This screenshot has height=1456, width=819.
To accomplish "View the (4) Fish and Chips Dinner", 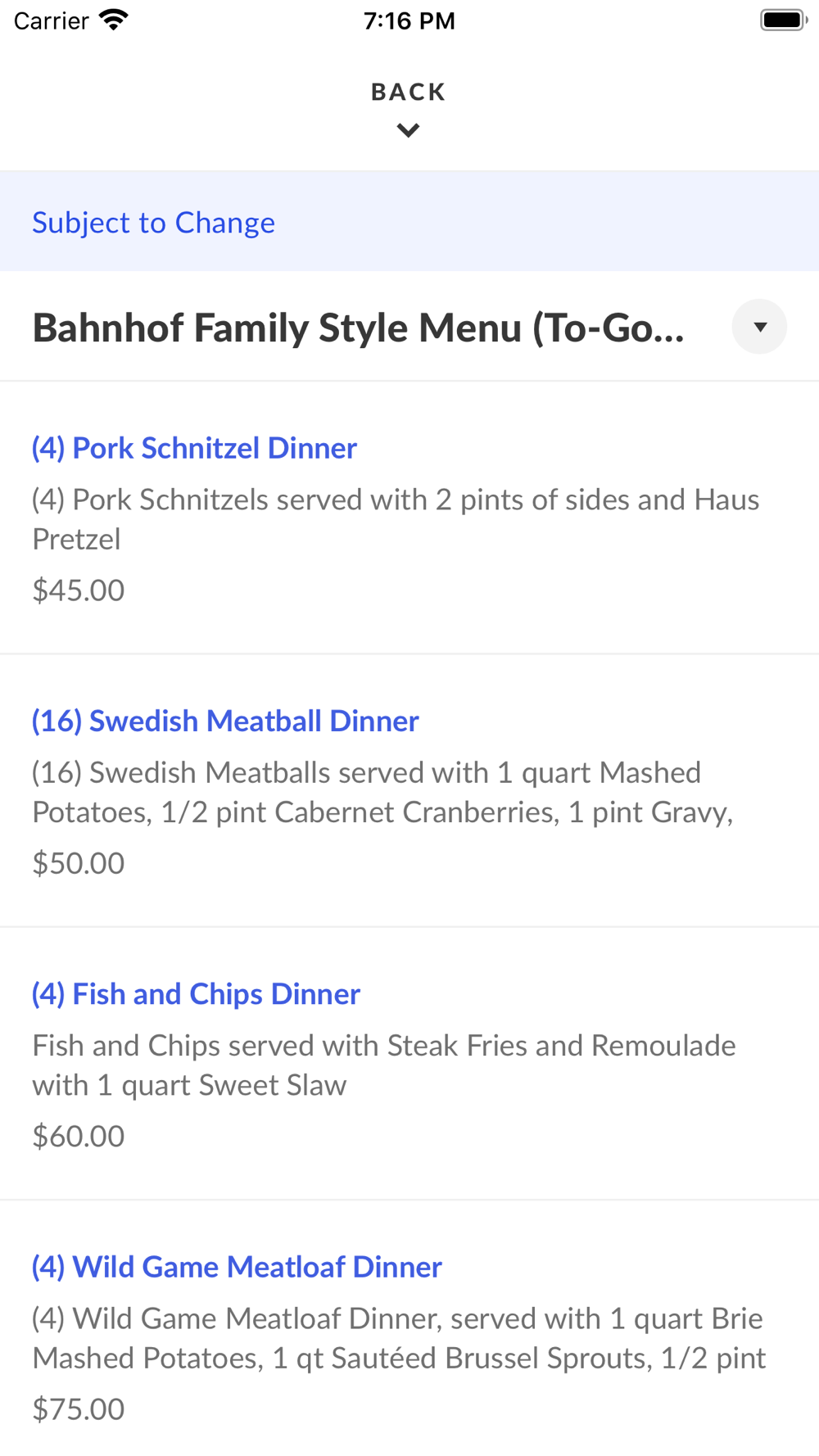I will pos(409,1064).
